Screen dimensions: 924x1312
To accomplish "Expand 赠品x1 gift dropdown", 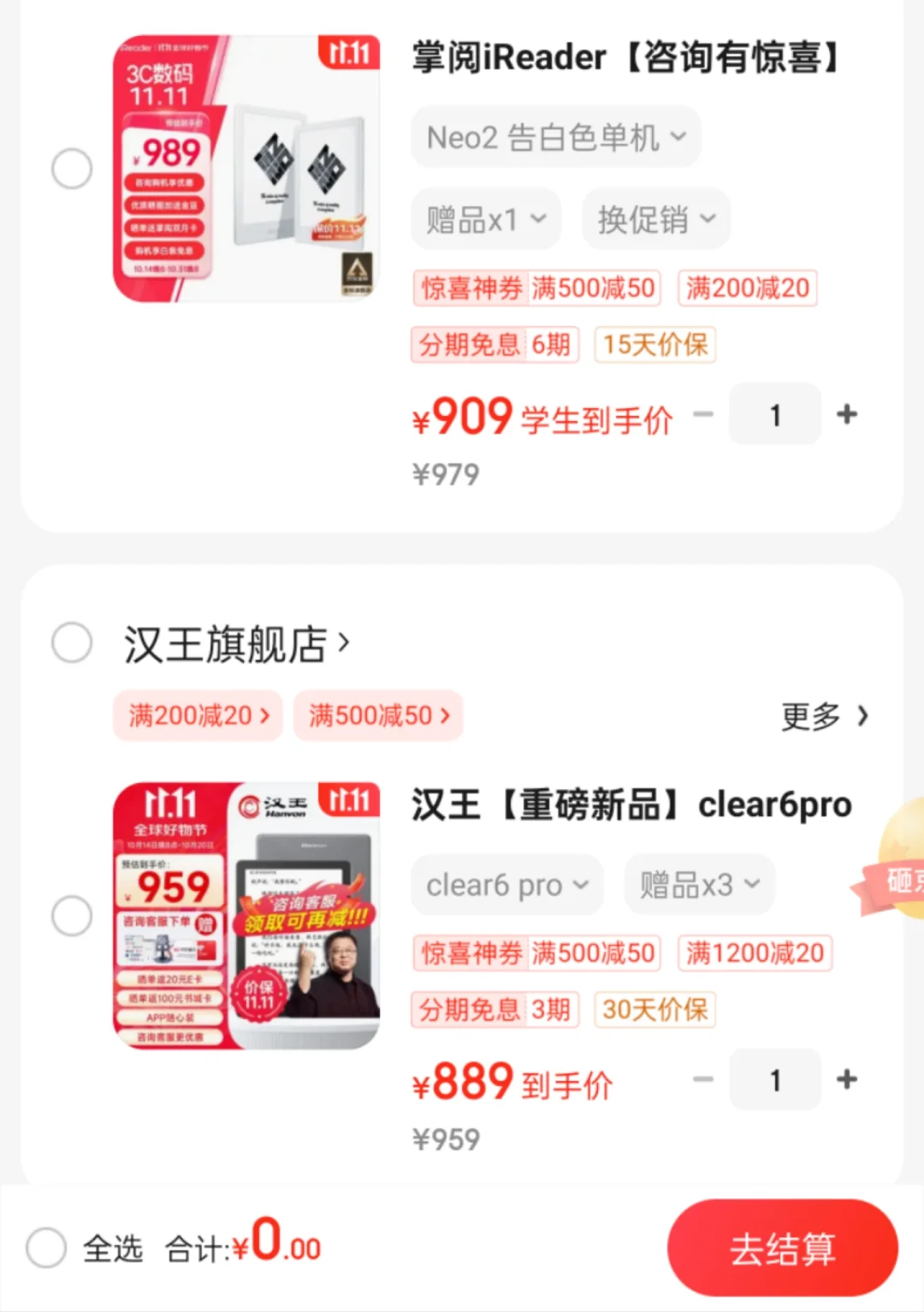I will (x=485, y=220).
